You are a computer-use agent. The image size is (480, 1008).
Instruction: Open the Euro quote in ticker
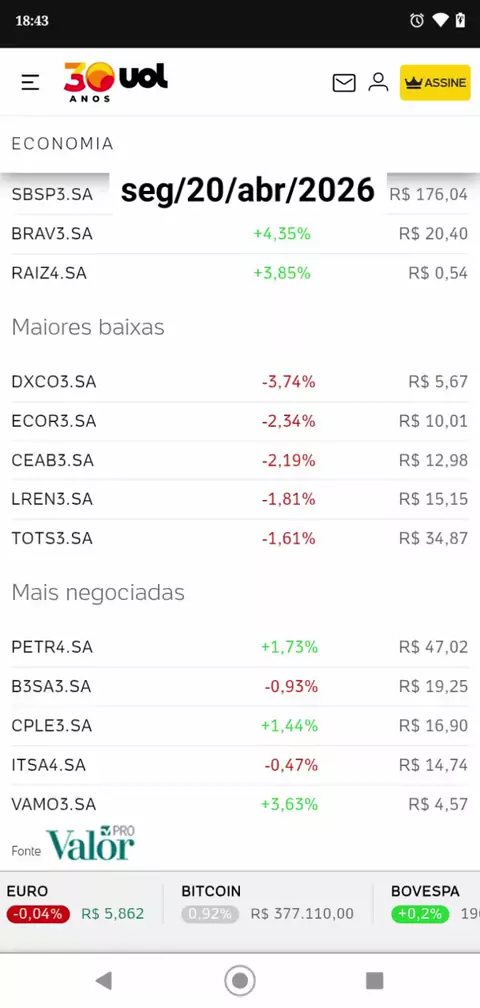point(75,903)
